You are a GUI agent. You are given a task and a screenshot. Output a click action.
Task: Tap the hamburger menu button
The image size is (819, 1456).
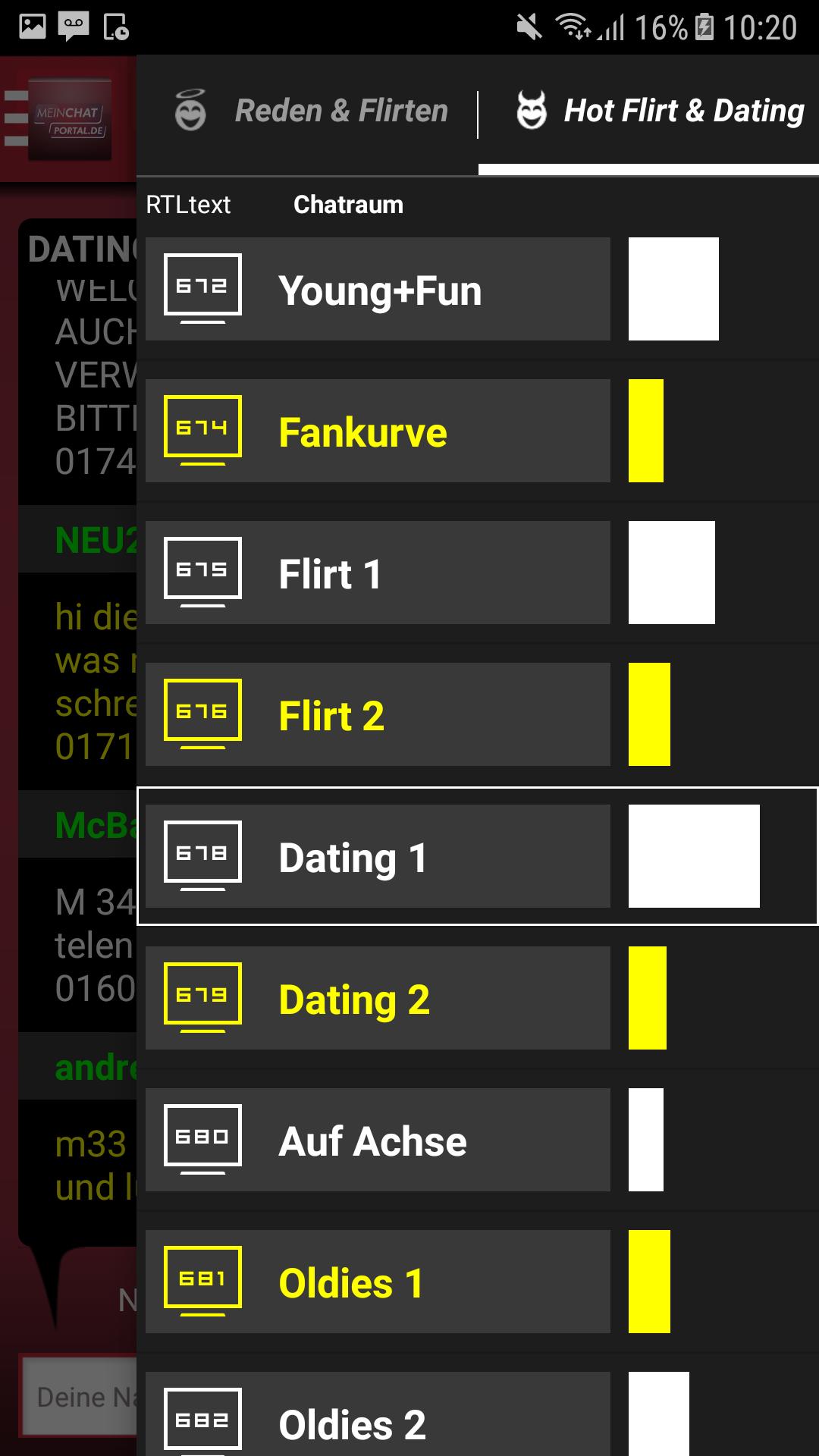tap(15, 118)
